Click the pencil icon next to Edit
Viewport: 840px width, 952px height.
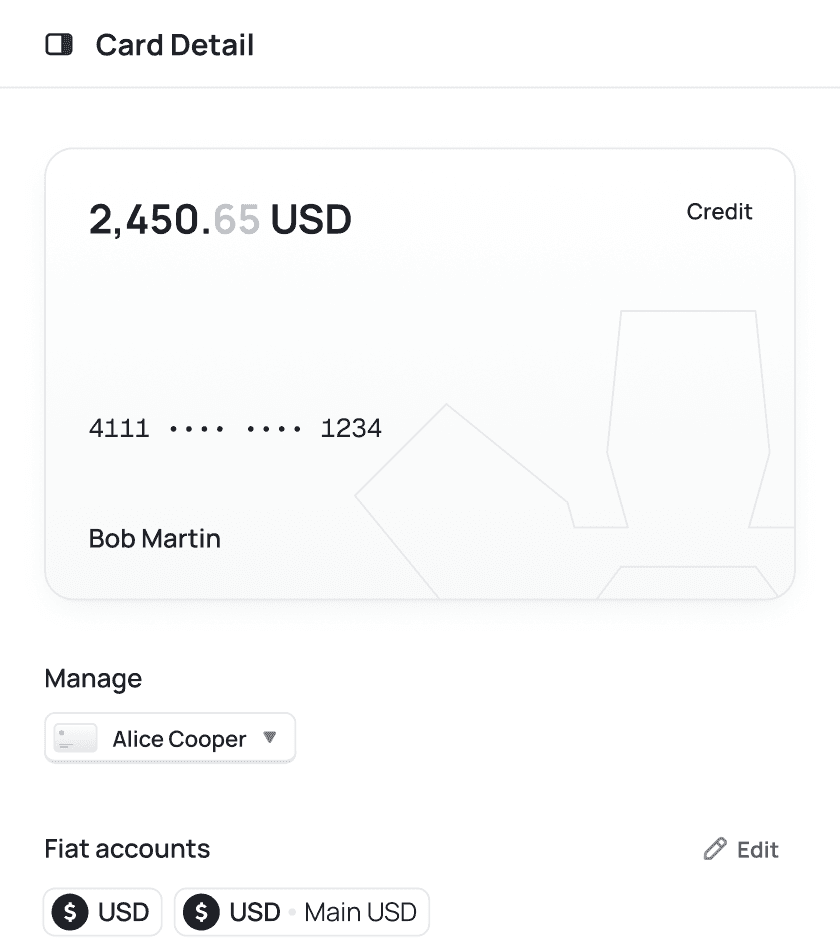(x=714, y=849)
